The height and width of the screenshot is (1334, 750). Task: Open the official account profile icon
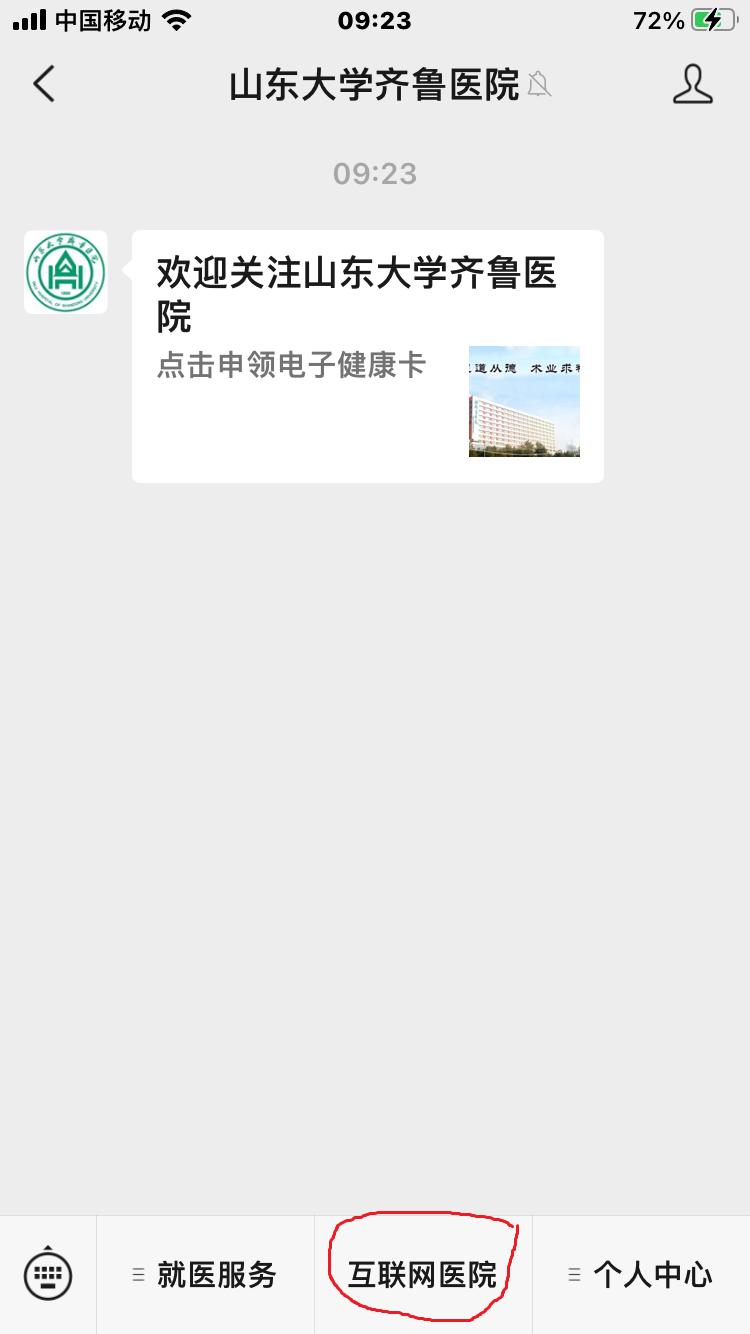pyautogui.click(x=692, y=85)
